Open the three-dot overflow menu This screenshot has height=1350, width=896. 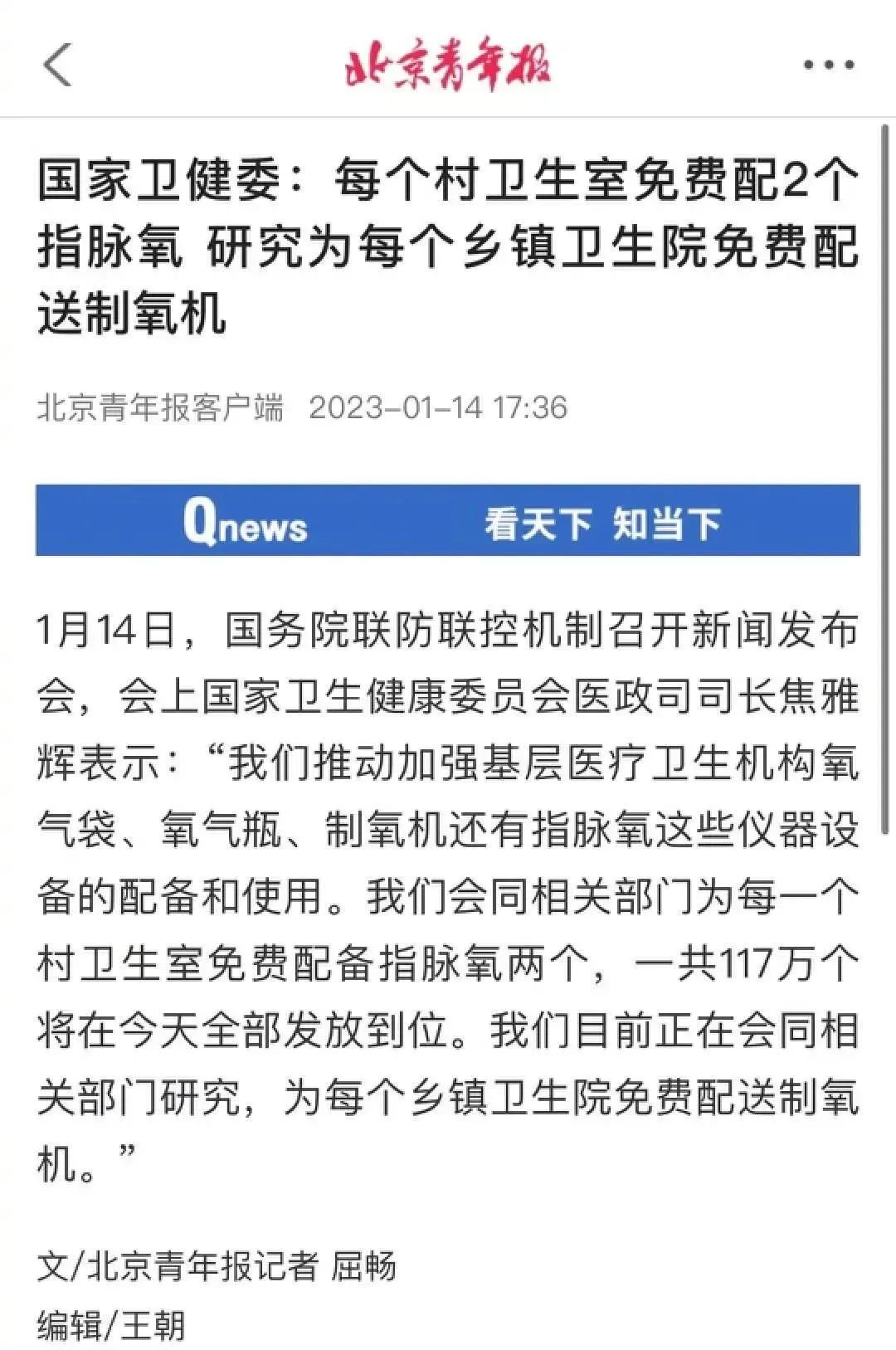click(829, 66)
